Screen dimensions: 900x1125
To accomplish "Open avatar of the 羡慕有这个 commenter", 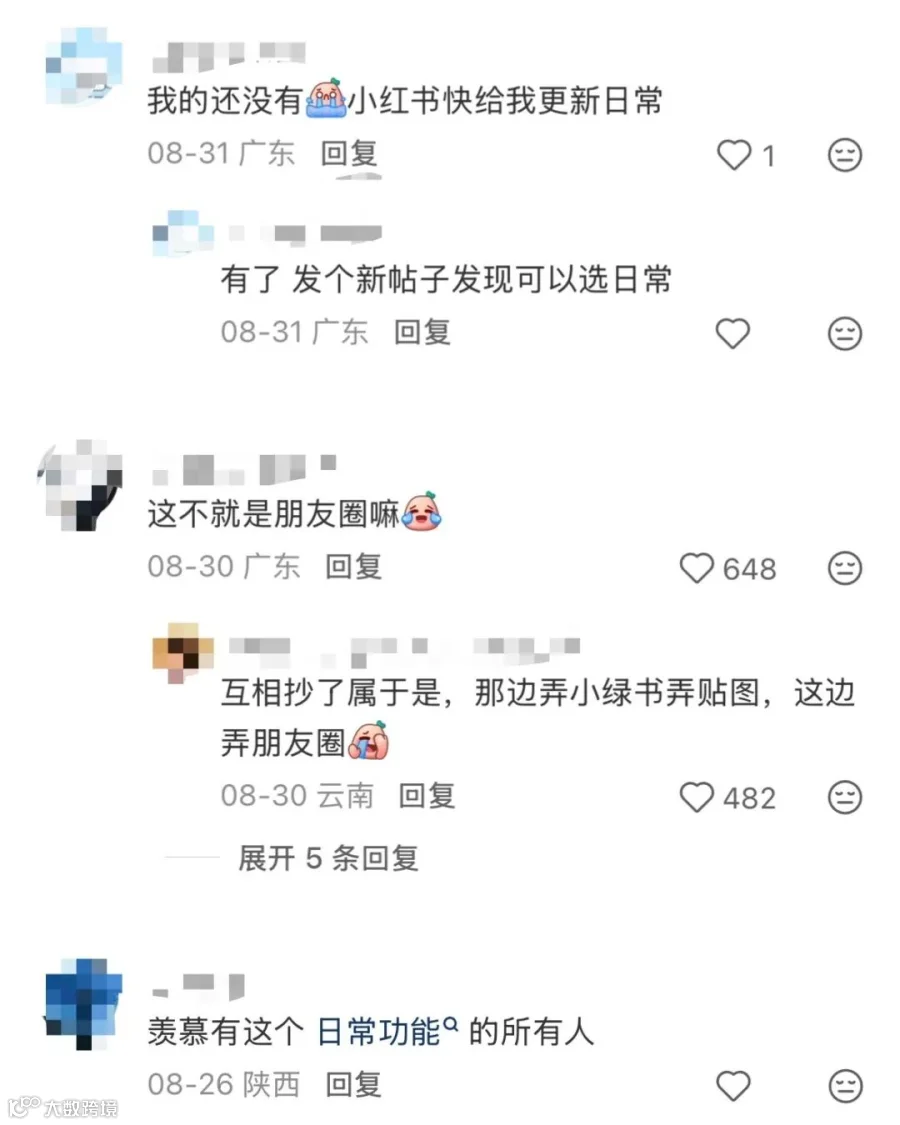I will click(83, 1004).
